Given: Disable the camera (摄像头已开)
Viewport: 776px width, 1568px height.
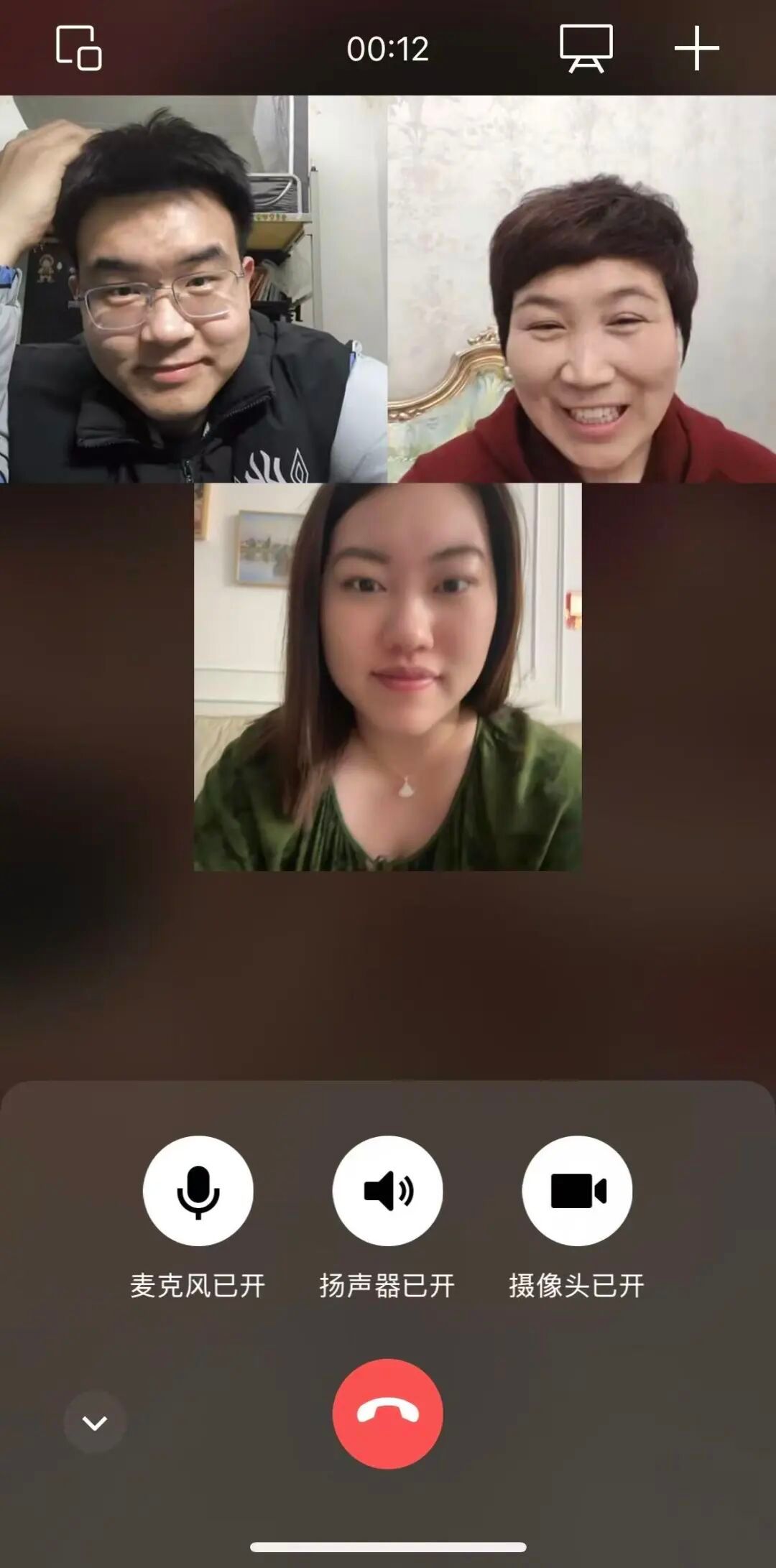Looking at the screenshot, I should (577, 1190).
